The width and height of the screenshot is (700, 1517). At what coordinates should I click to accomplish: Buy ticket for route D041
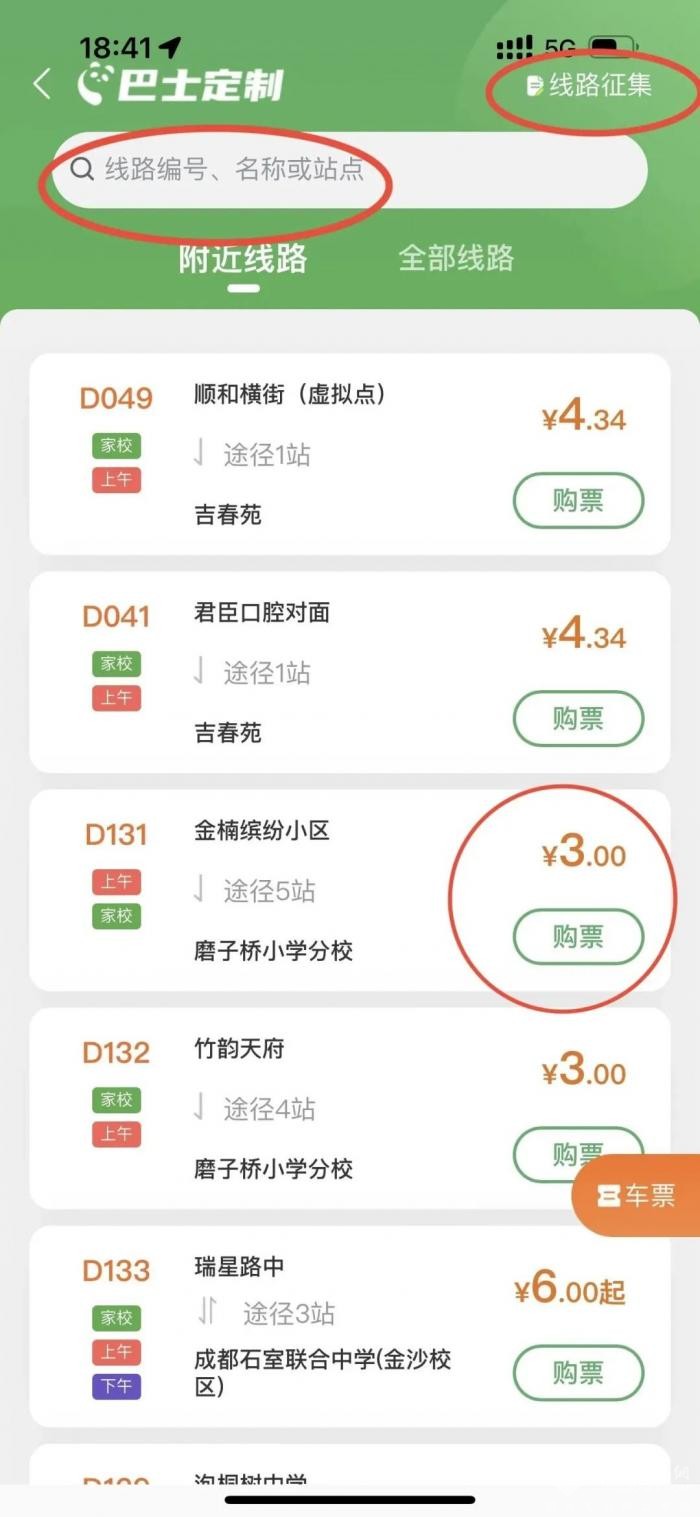pos(578,718)
